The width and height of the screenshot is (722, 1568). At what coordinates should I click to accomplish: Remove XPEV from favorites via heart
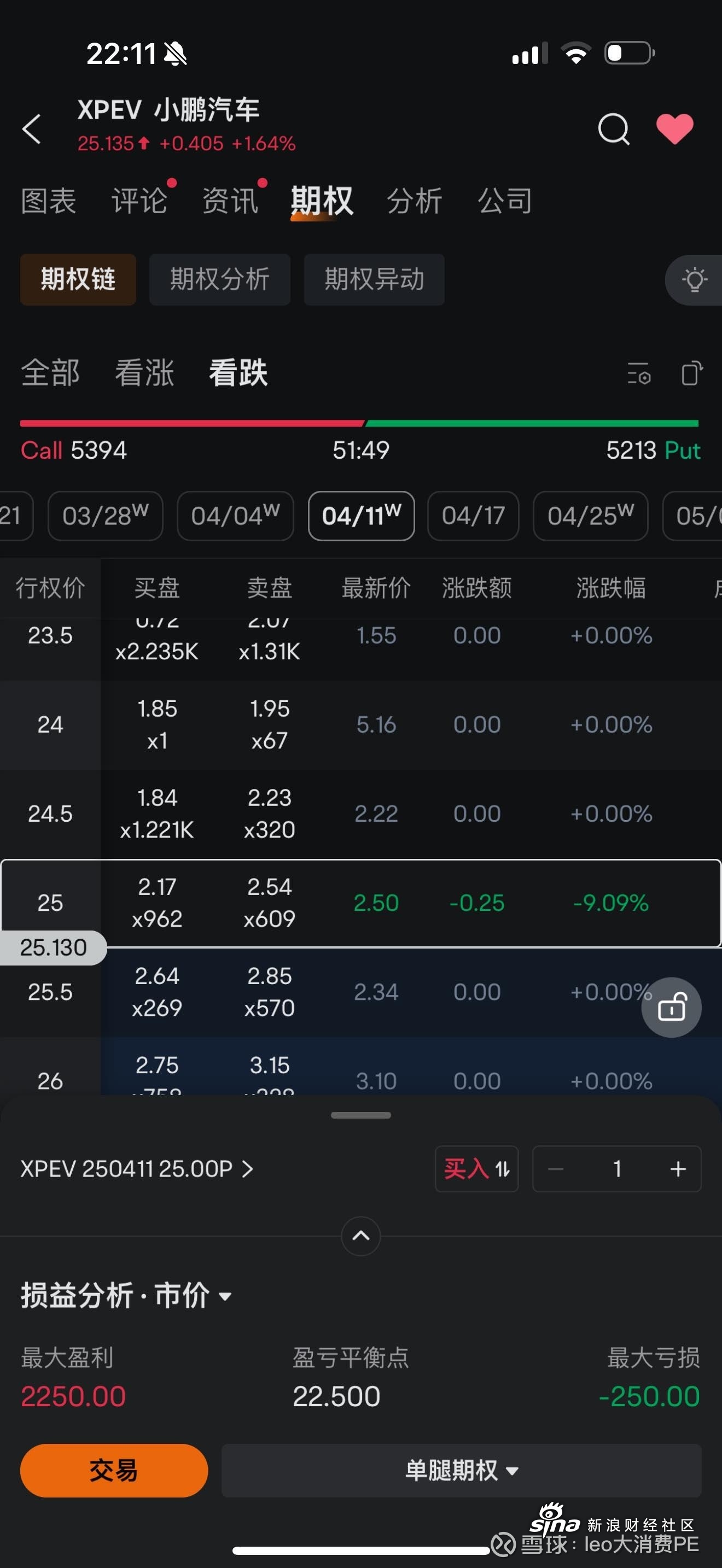tap(674, 128)
